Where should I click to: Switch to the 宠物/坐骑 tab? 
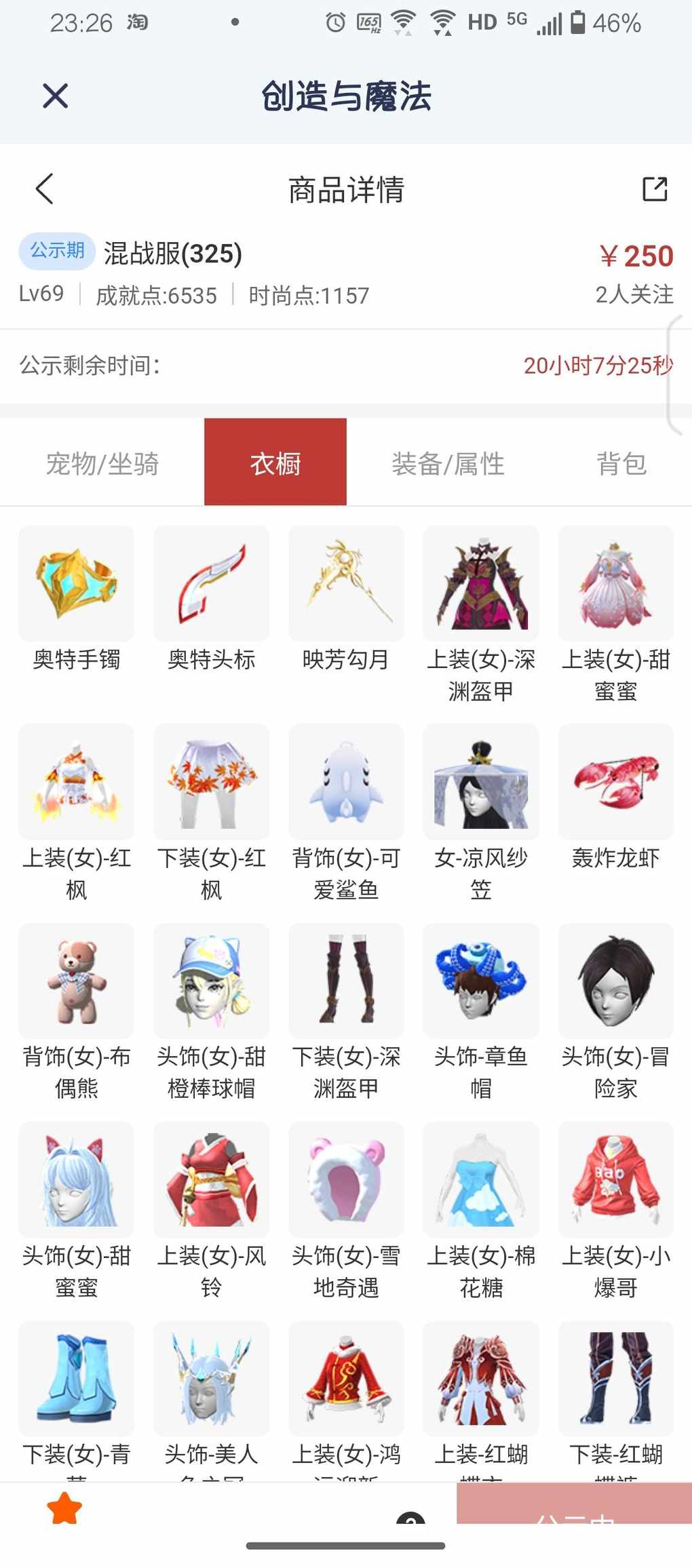(x=102, y=464)
